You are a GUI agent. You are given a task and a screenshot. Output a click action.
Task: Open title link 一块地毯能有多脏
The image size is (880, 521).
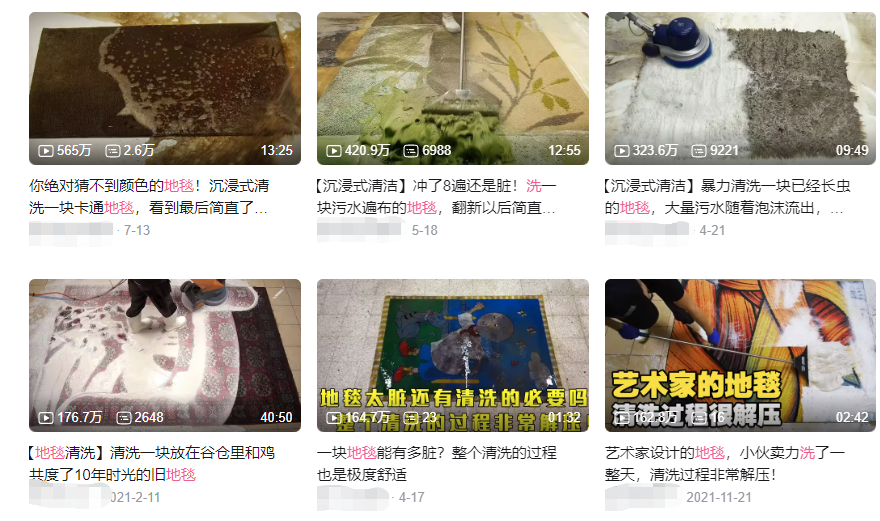pos(437,464)
